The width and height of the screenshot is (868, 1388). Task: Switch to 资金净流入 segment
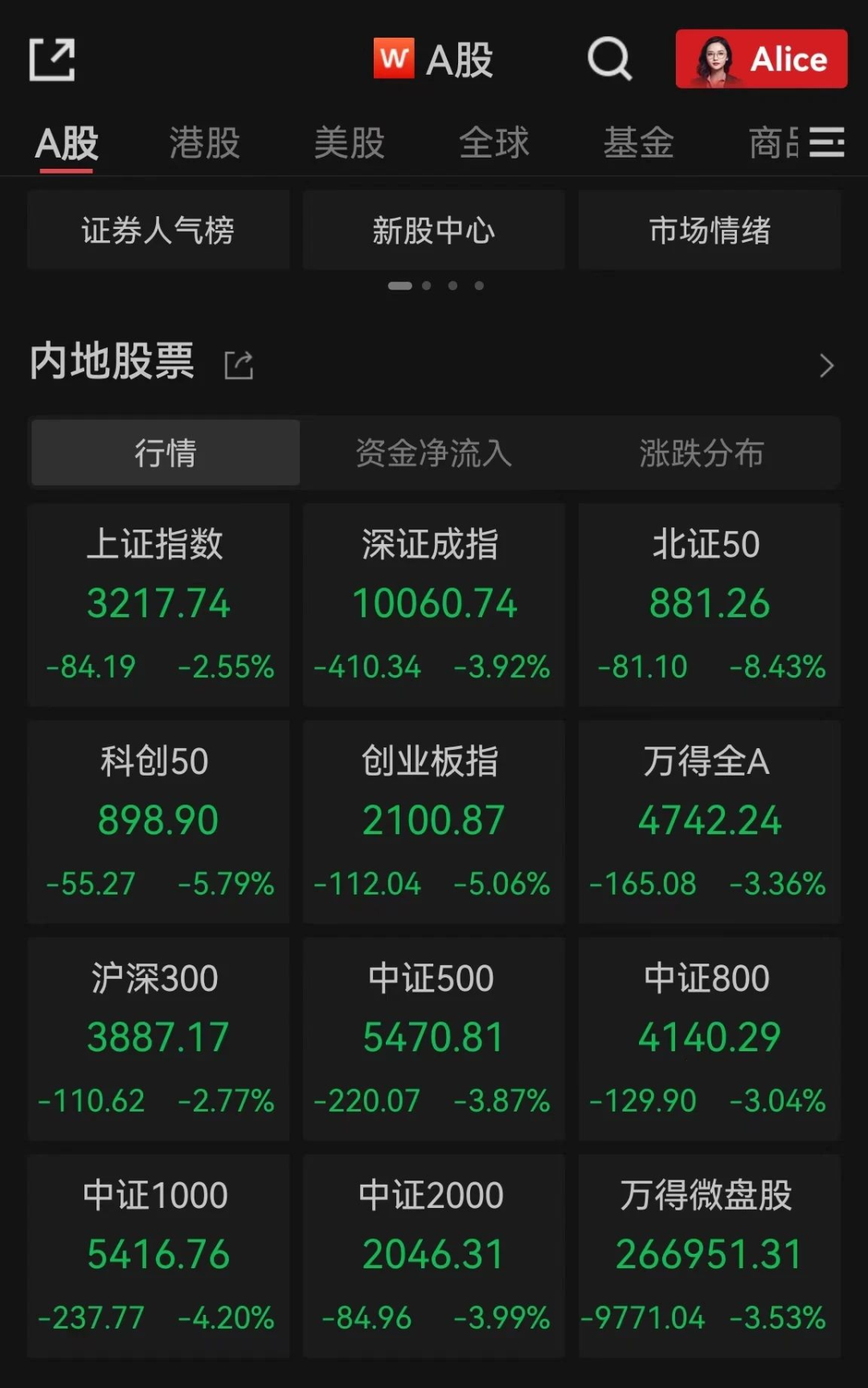click(433, 453)
